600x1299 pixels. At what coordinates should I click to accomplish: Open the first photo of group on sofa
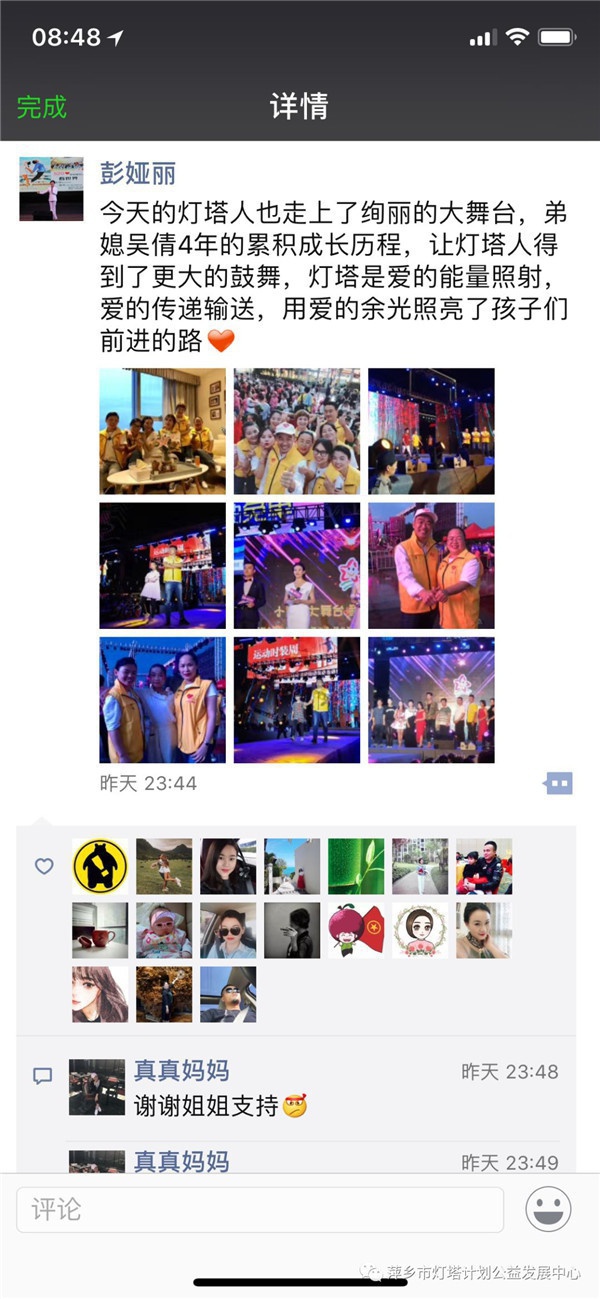(163, 431)
